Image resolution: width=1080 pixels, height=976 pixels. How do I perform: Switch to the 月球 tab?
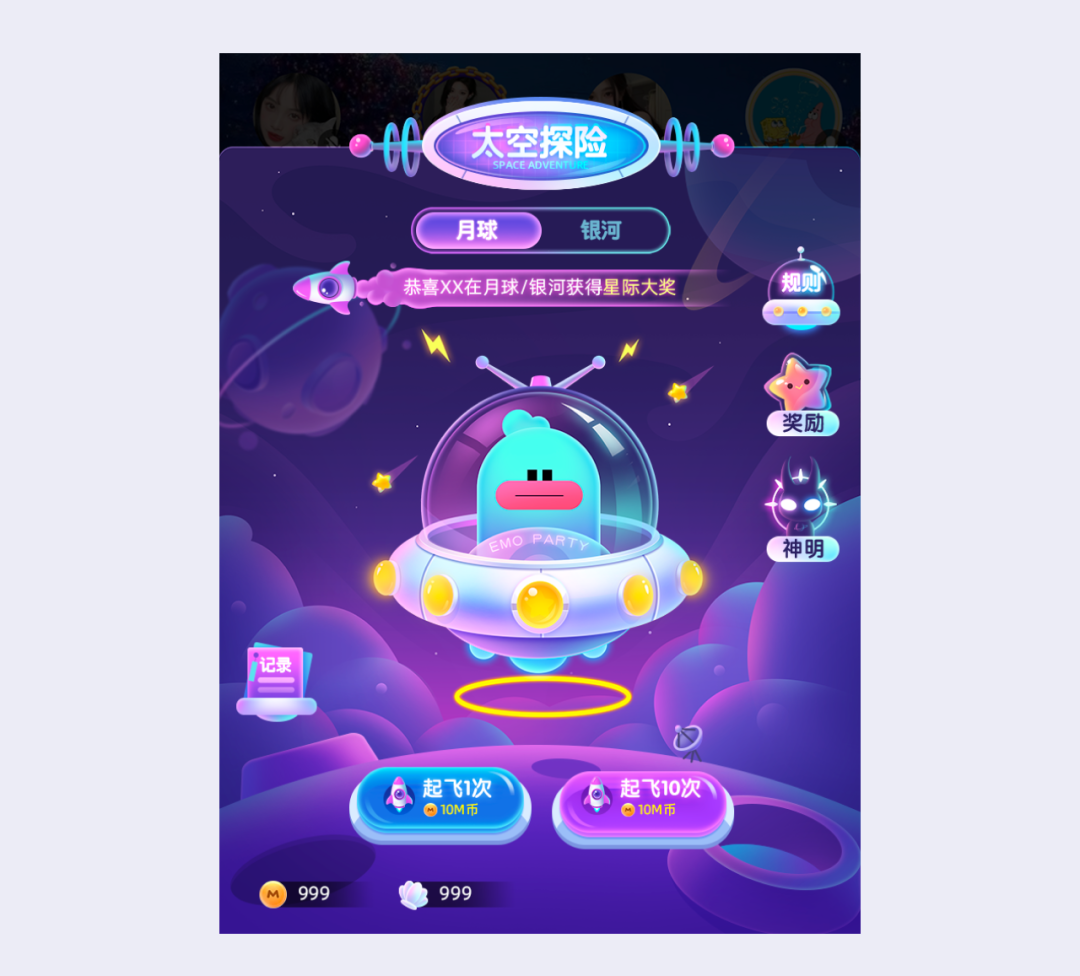[x=478, y=231]
